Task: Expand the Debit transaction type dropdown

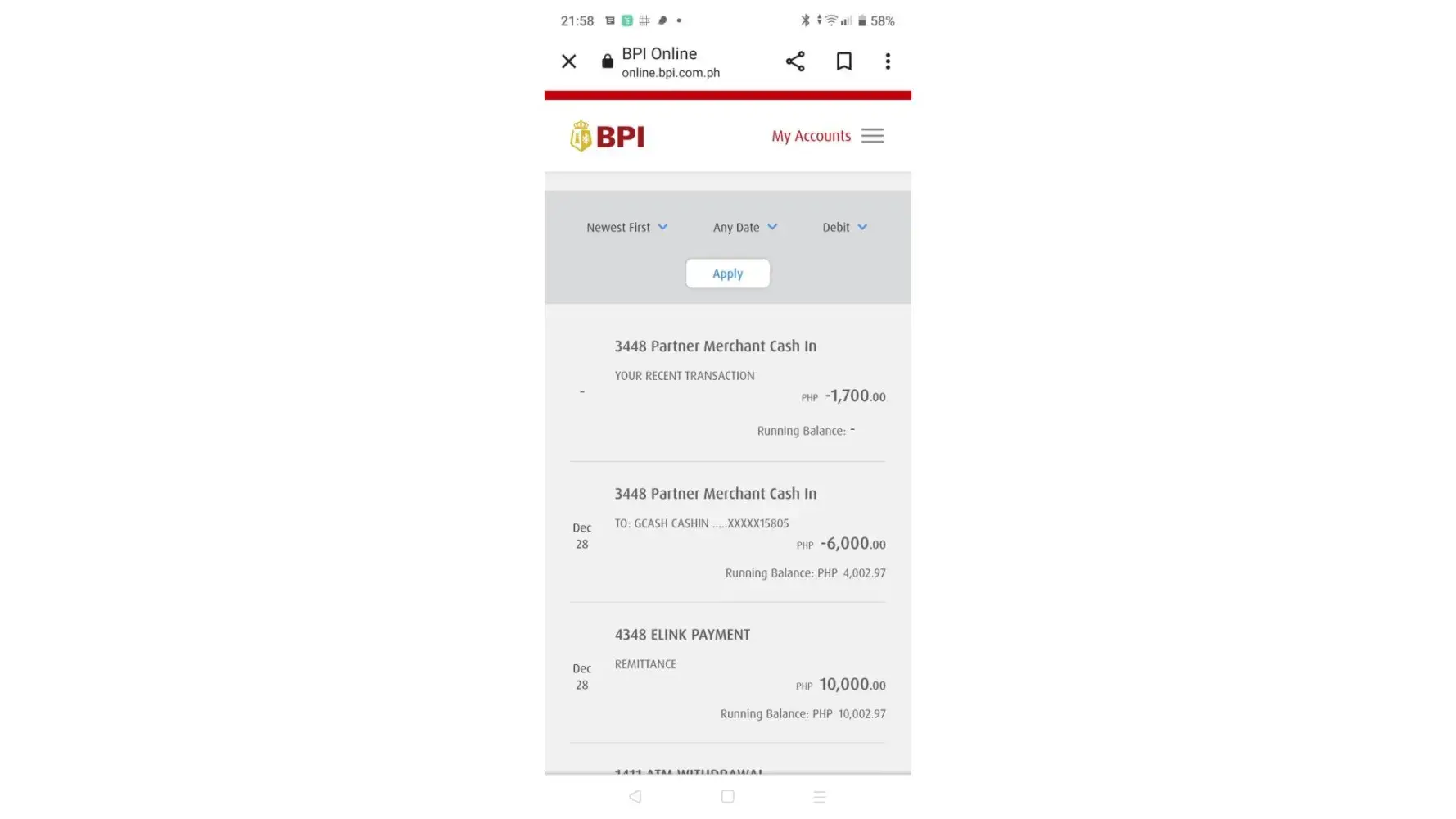Action: 844,228
